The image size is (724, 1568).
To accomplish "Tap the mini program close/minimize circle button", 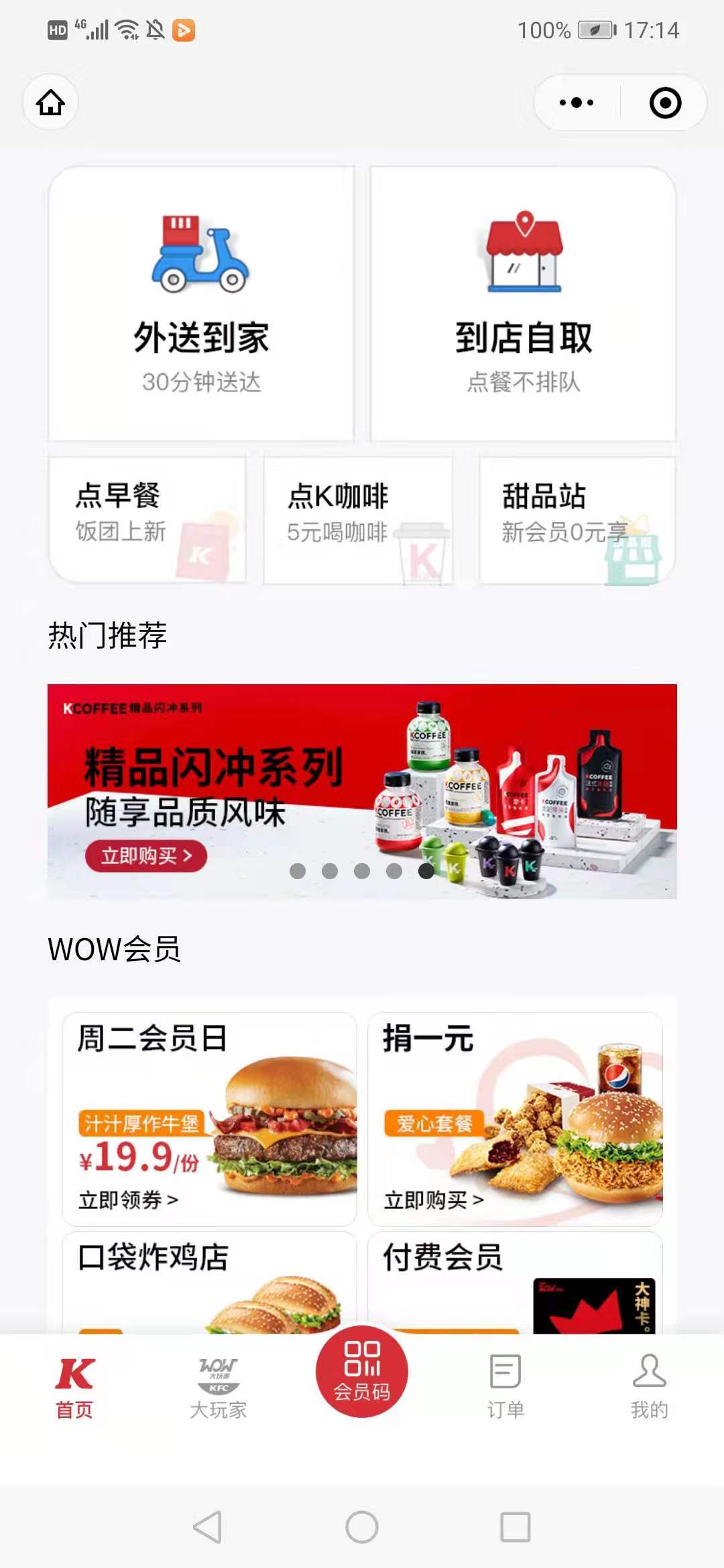I will pyautogui.click(x=664, y=102).
